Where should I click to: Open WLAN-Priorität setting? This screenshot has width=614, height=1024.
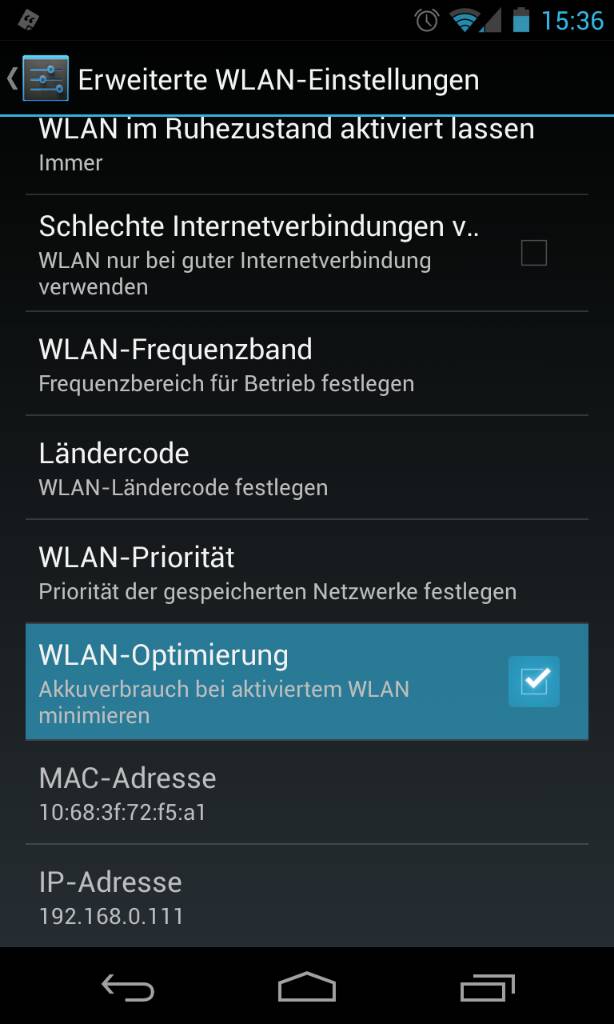(x=307, y=572)
